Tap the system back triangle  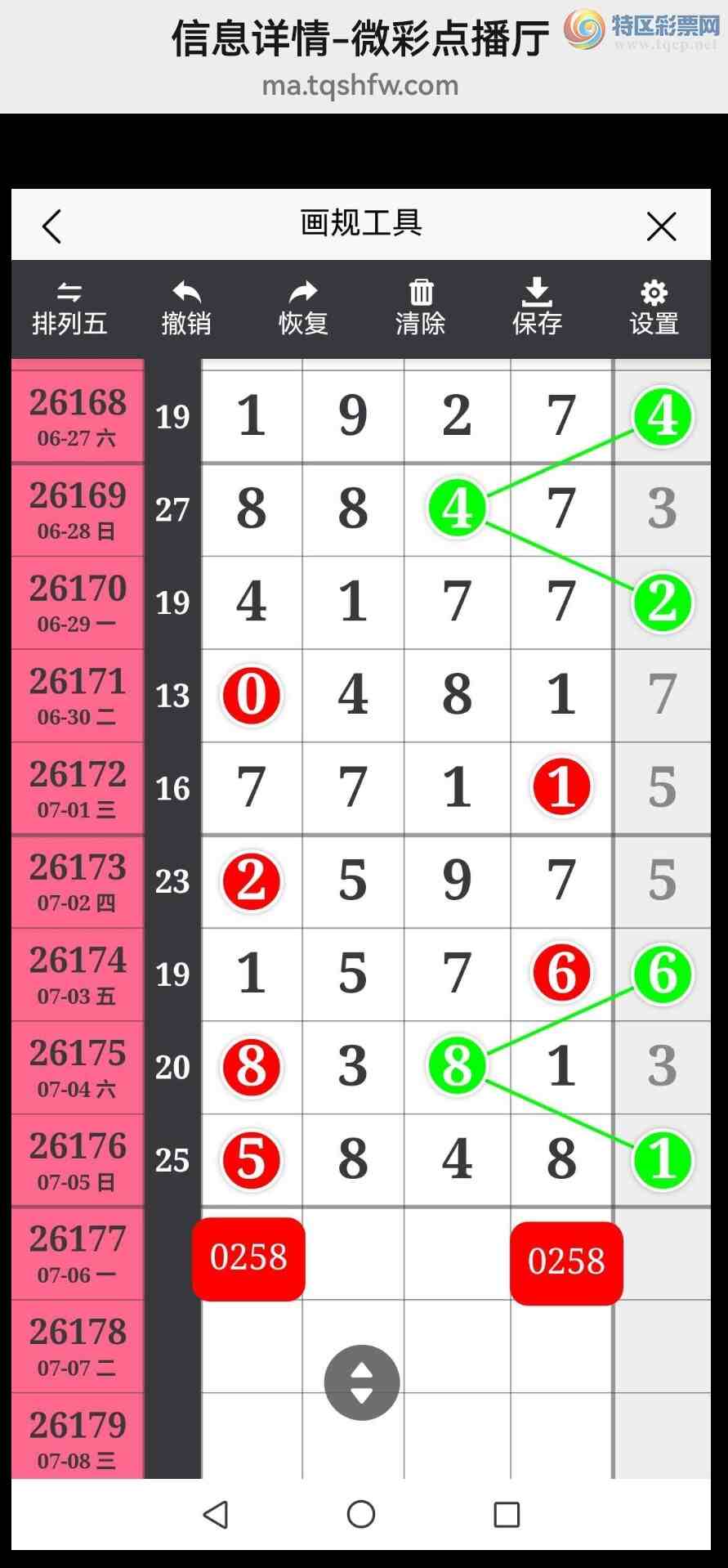point(216,1514)
